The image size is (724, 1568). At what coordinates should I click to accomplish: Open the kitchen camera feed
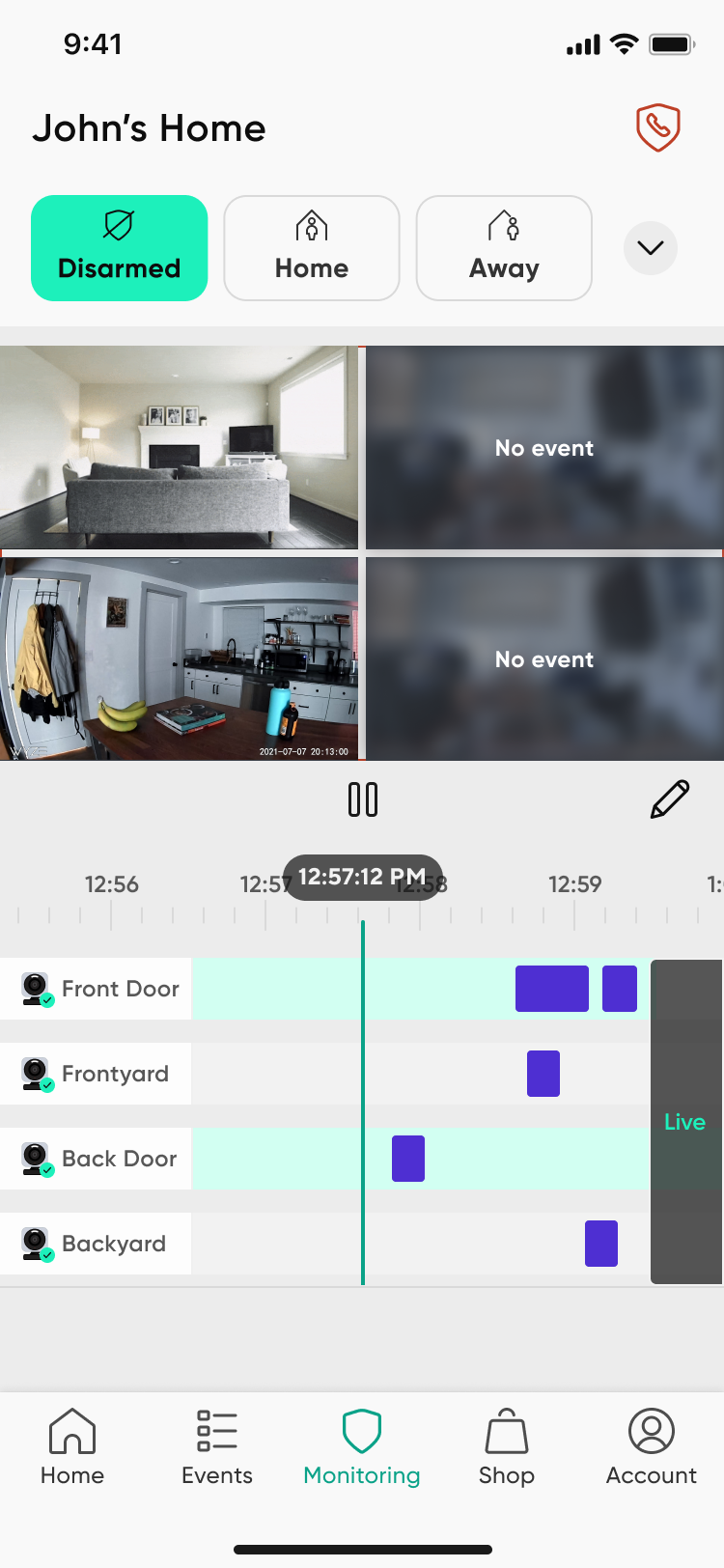click(179, 658)
